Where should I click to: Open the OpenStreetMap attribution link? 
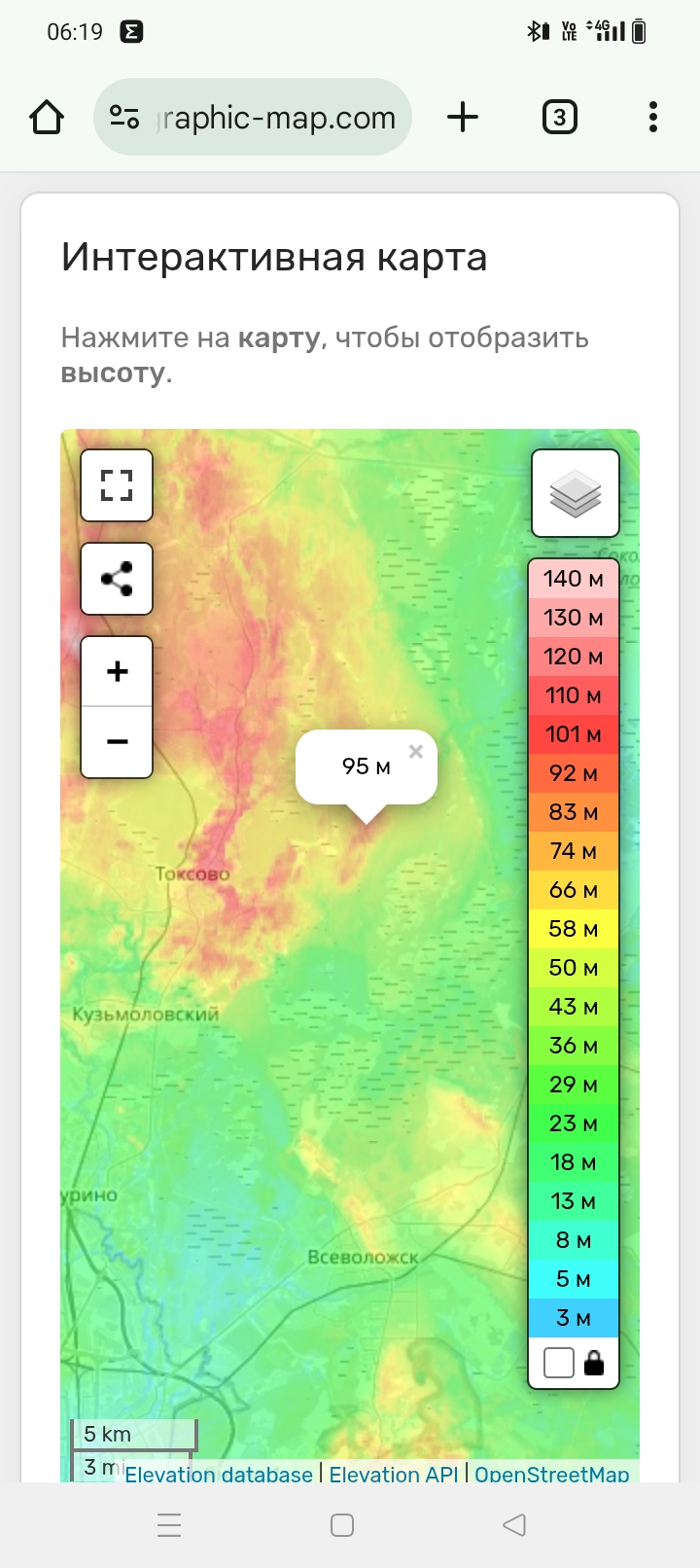551,1474
